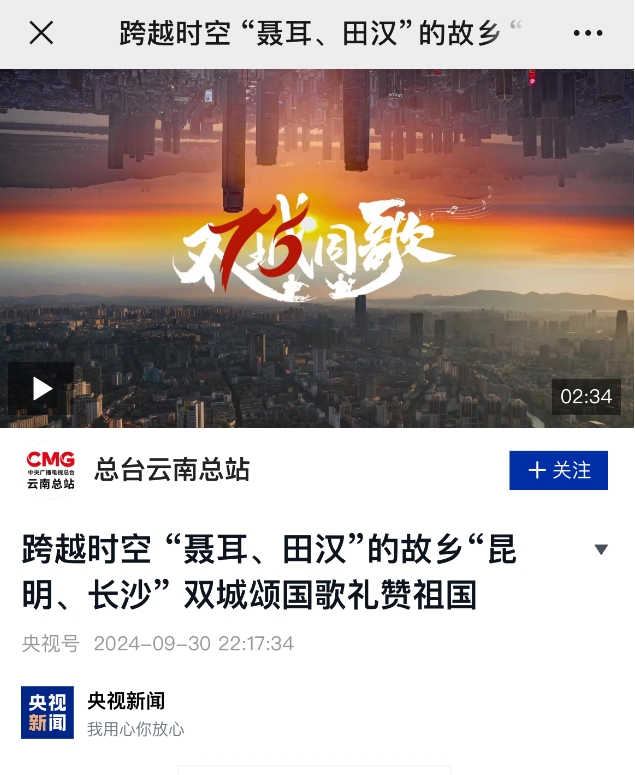
Task: Close the article page
Action: point(41,33)
